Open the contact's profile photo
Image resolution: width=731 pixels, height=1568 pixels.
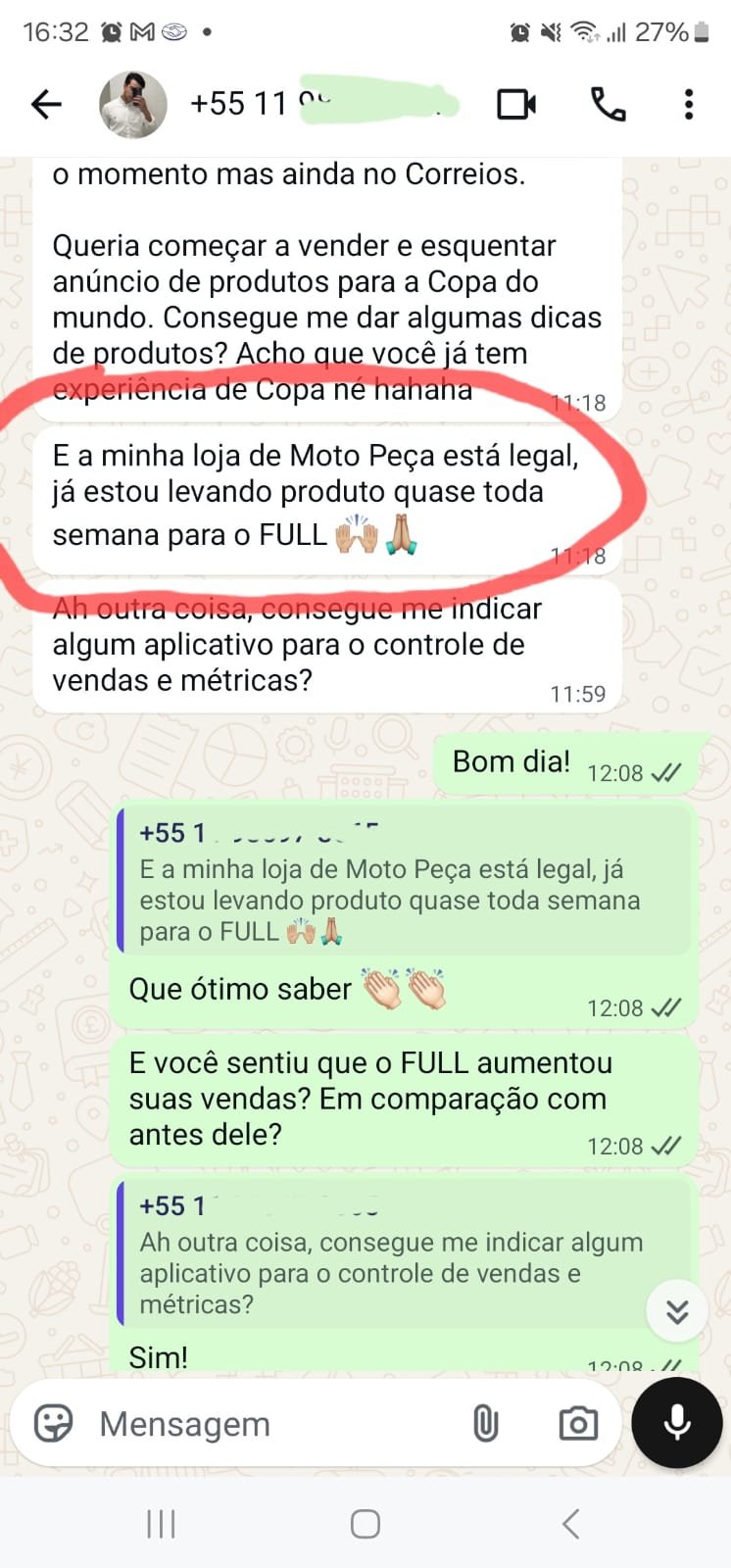click(x=132, y=104)
